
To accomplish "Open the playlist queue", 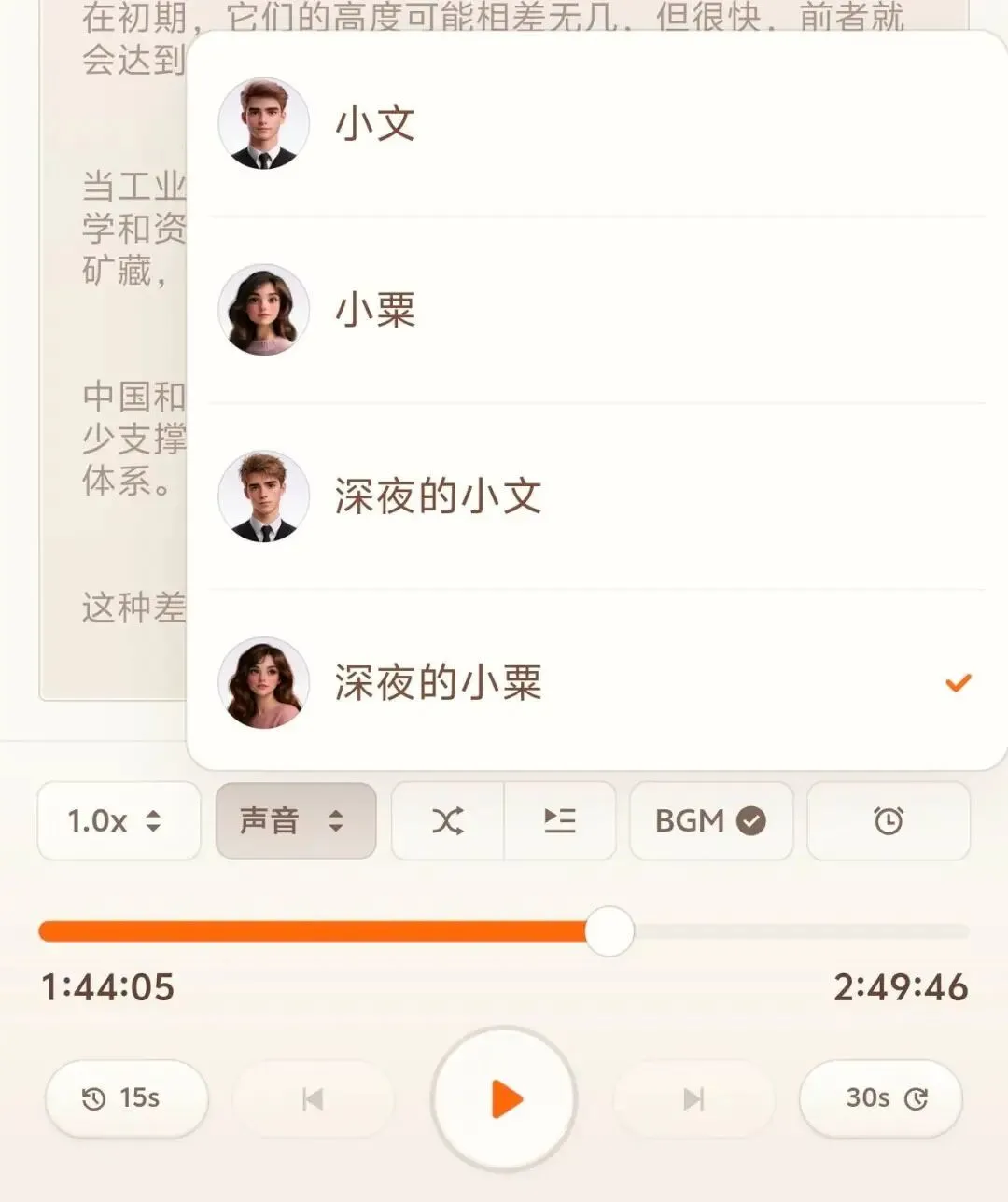I will point(560,821).
